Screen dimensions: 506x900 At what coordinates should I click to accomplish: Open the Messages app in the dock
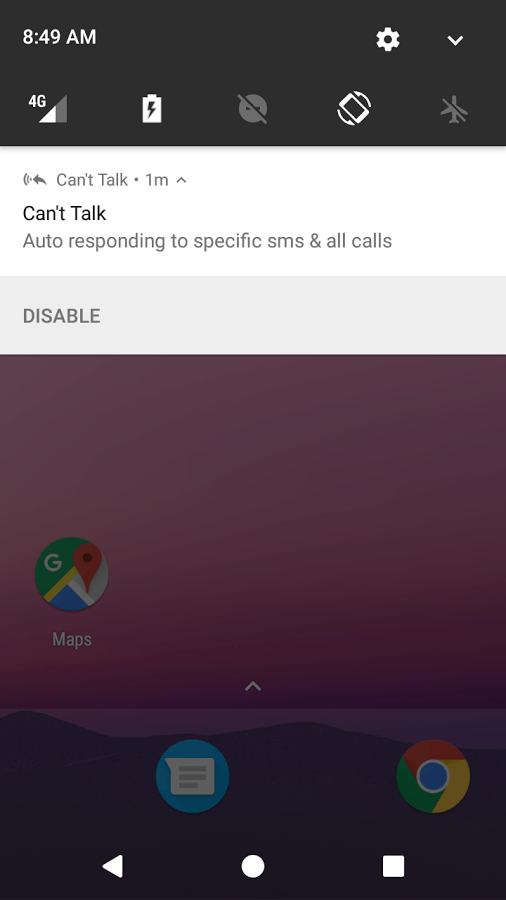(x=193, y=776)
